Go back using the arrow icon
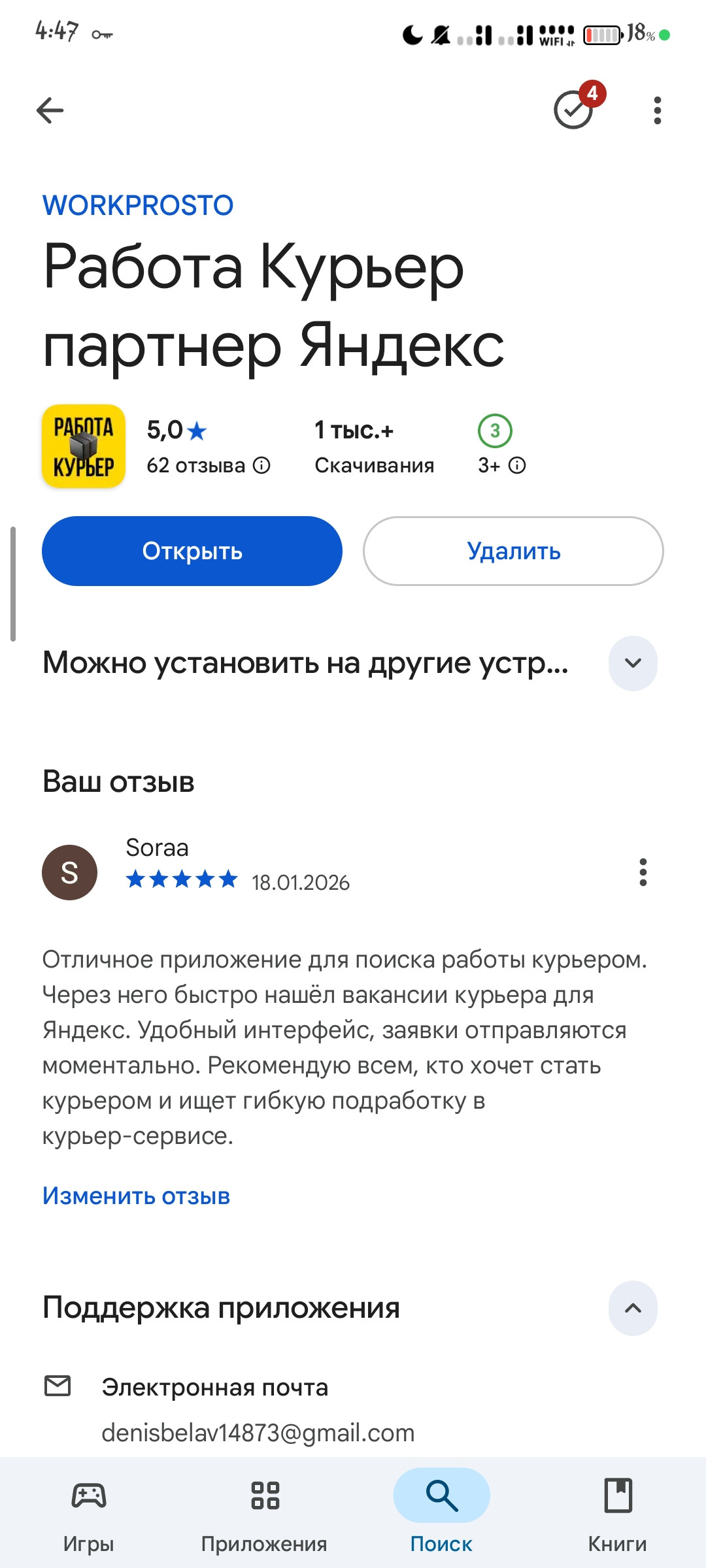This screenshot has height=1568, width=706. pos(50,110)
